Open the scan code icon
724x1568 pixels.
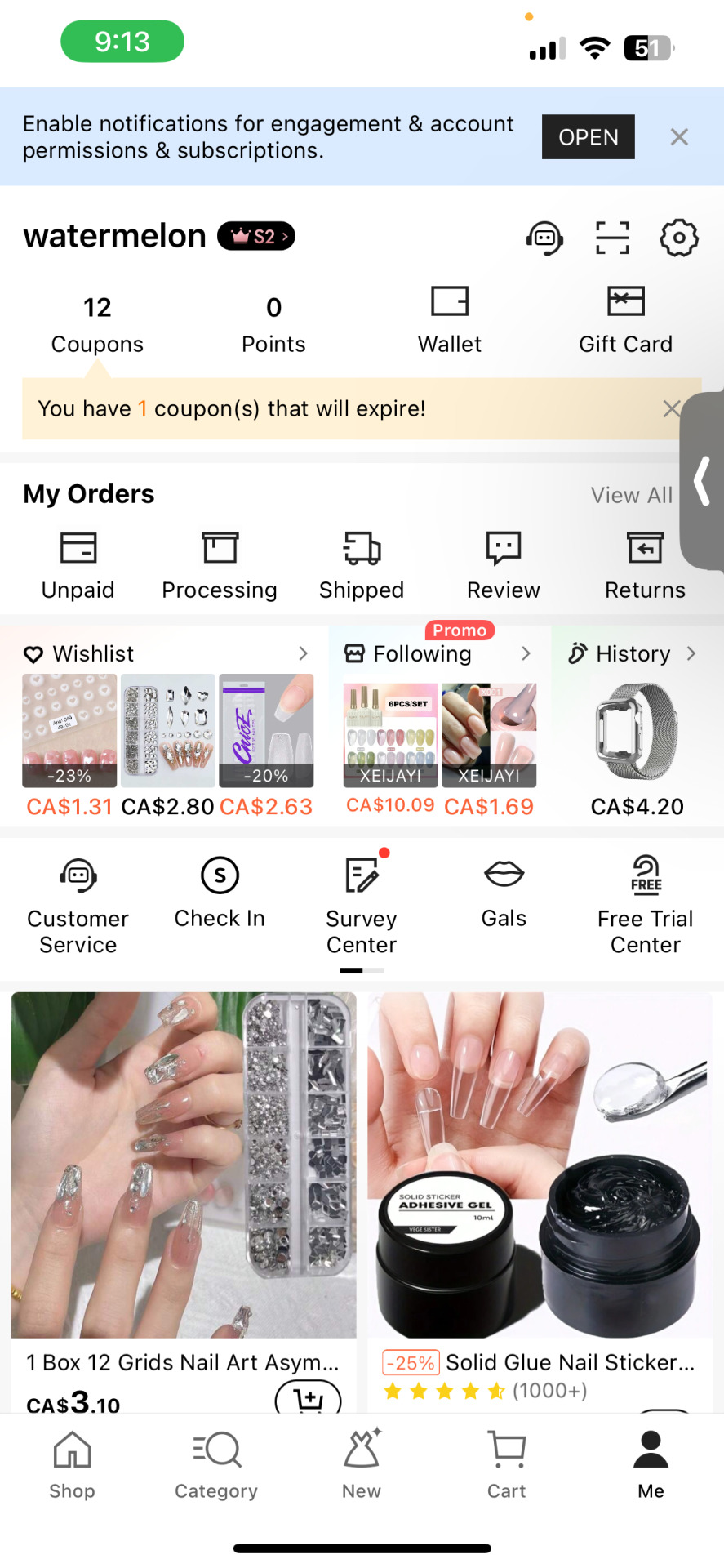point(612,238)
